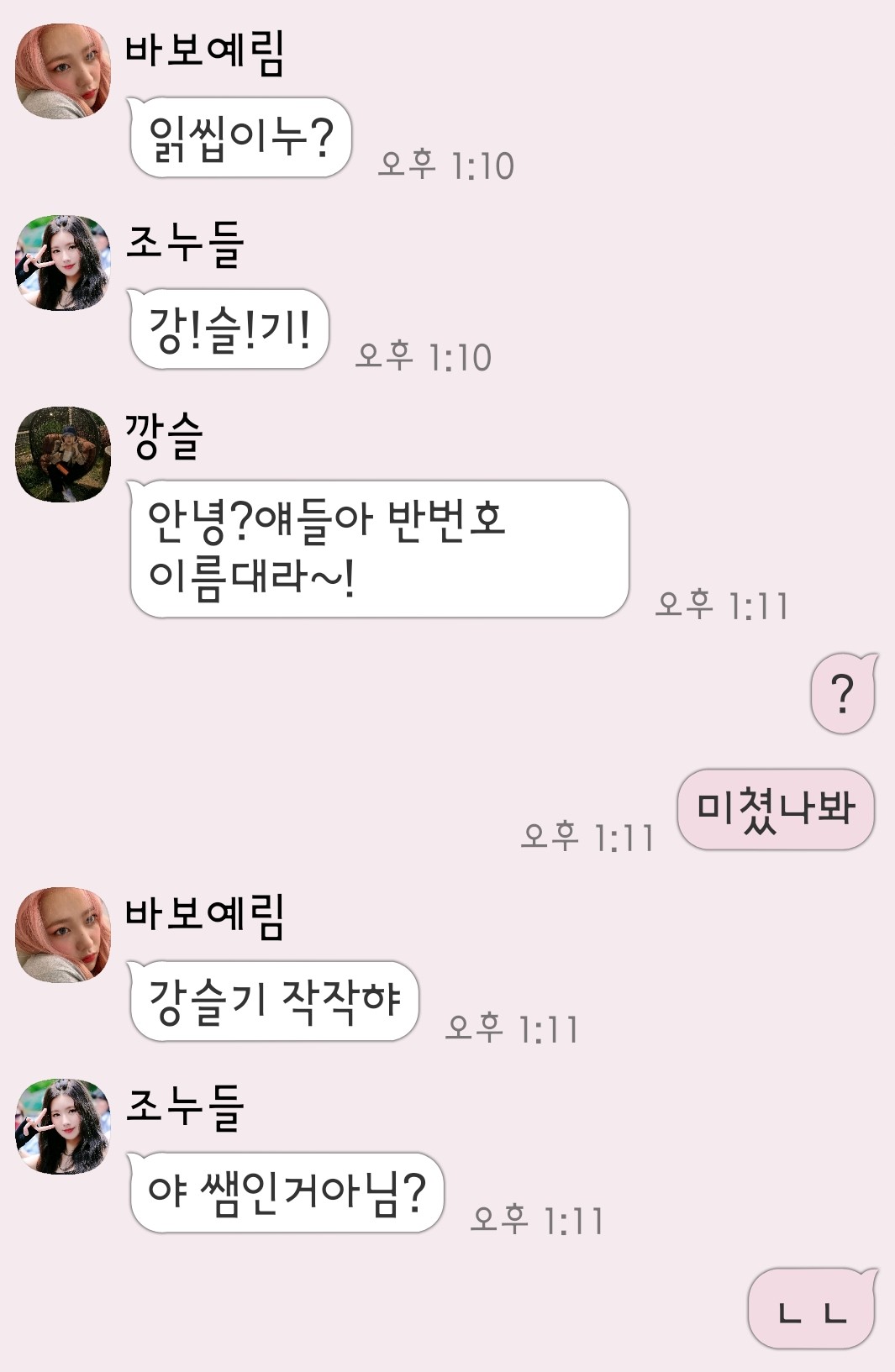Open 조누들's avatar beside 야 쌤인거아님? message
The width and height of the screenshot is (895, 1372).
(x=63, y=1126)
